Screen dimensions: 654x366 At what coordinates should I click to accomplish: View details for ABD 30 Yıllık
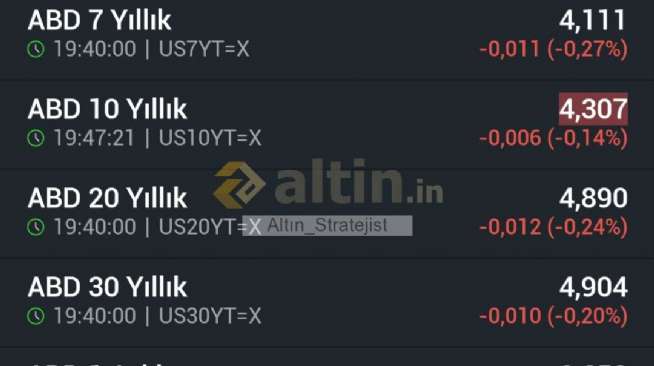(x=327, y=302)
